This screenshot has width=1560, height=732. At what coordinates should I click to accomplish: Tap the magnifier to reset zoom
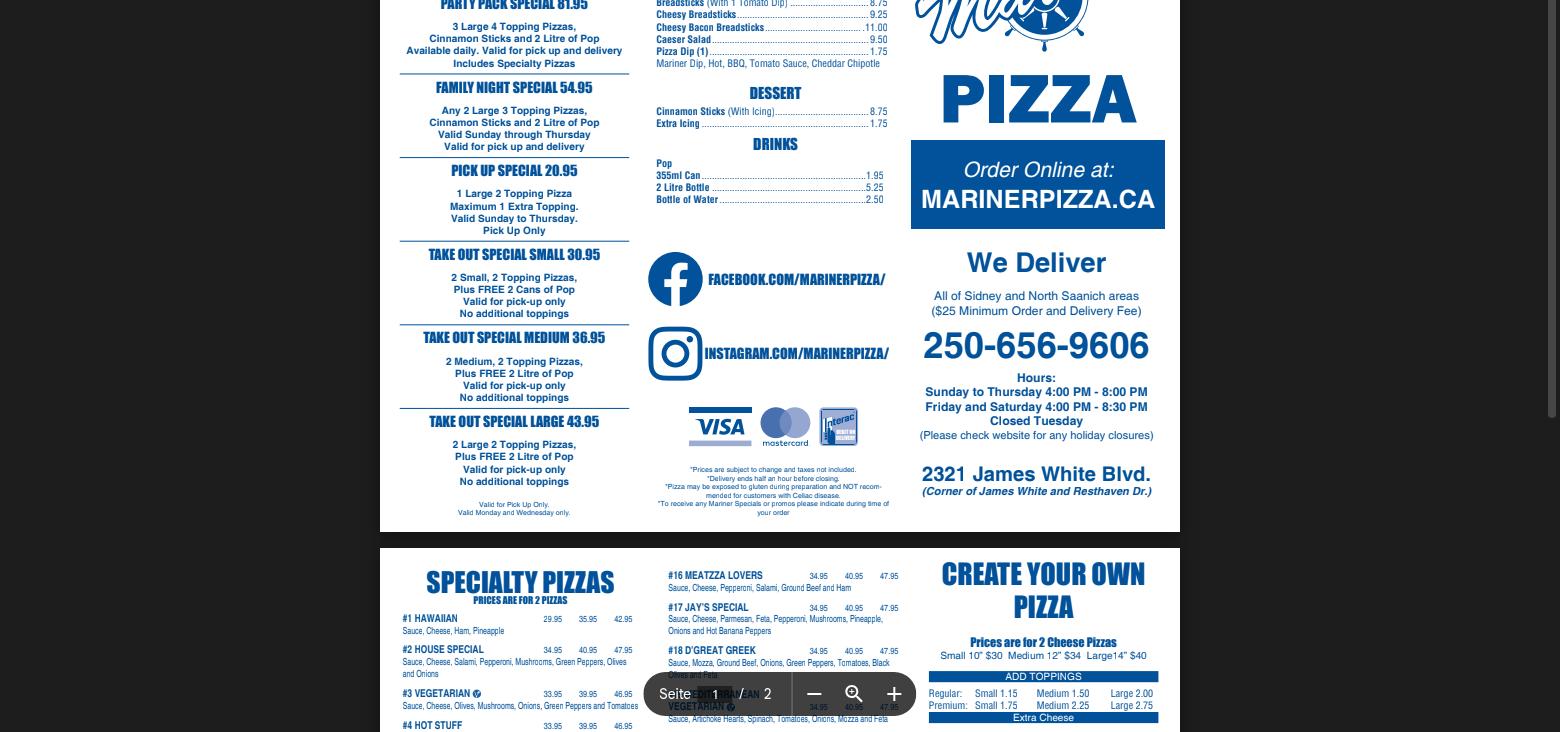click(854, 694)
